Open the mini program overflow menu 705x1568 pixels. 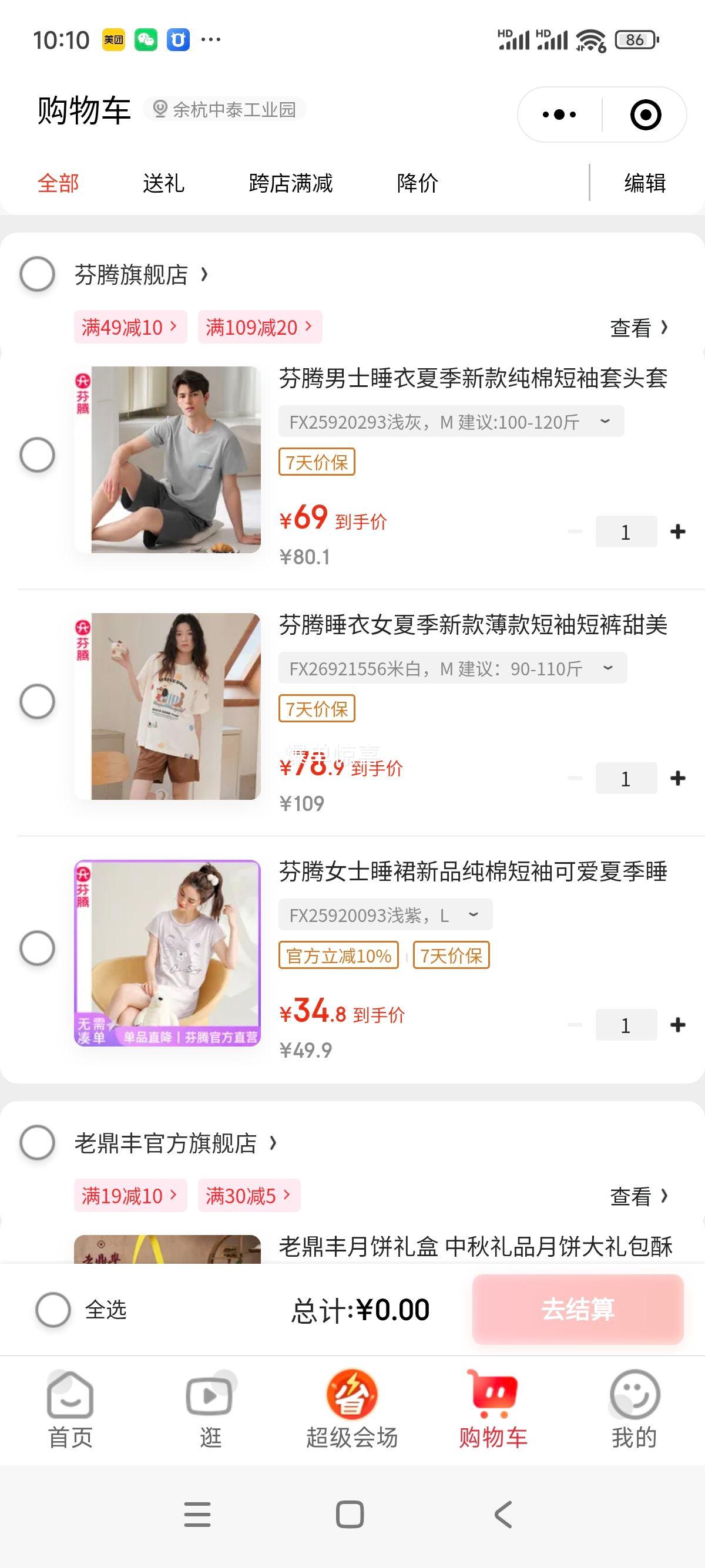pos(559,115)
